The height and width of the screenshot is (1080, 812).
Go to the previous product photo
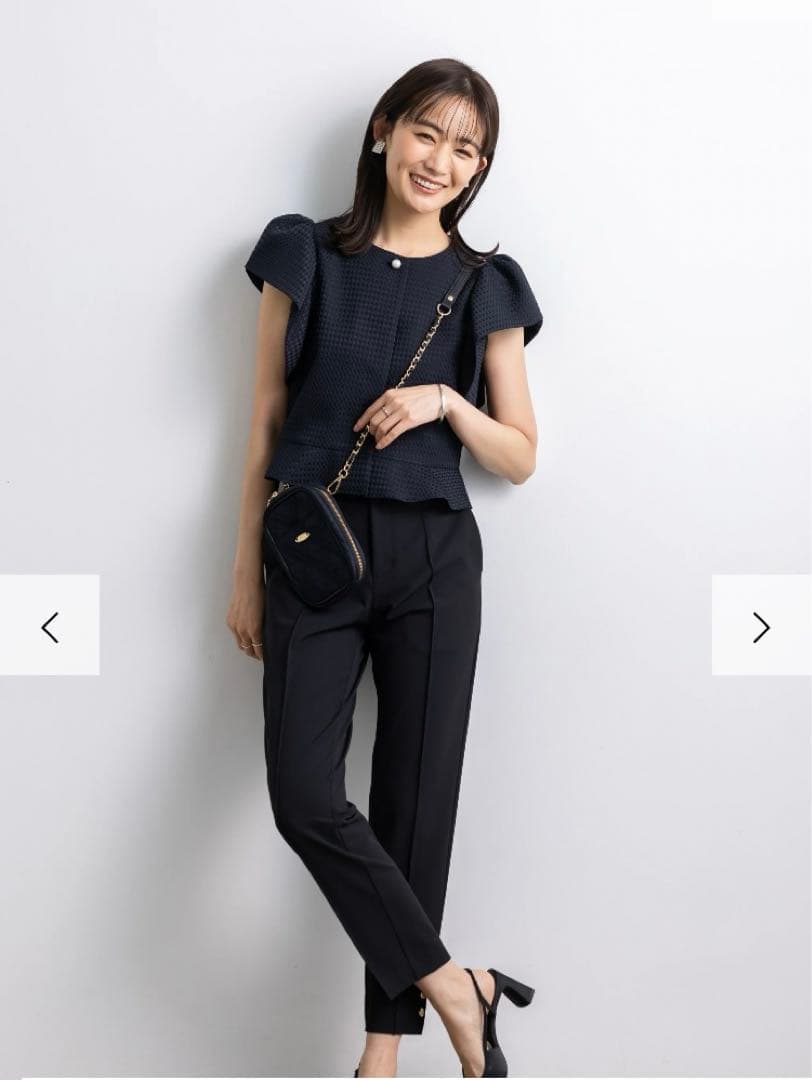pyautogui.click(x=50, y=626)
